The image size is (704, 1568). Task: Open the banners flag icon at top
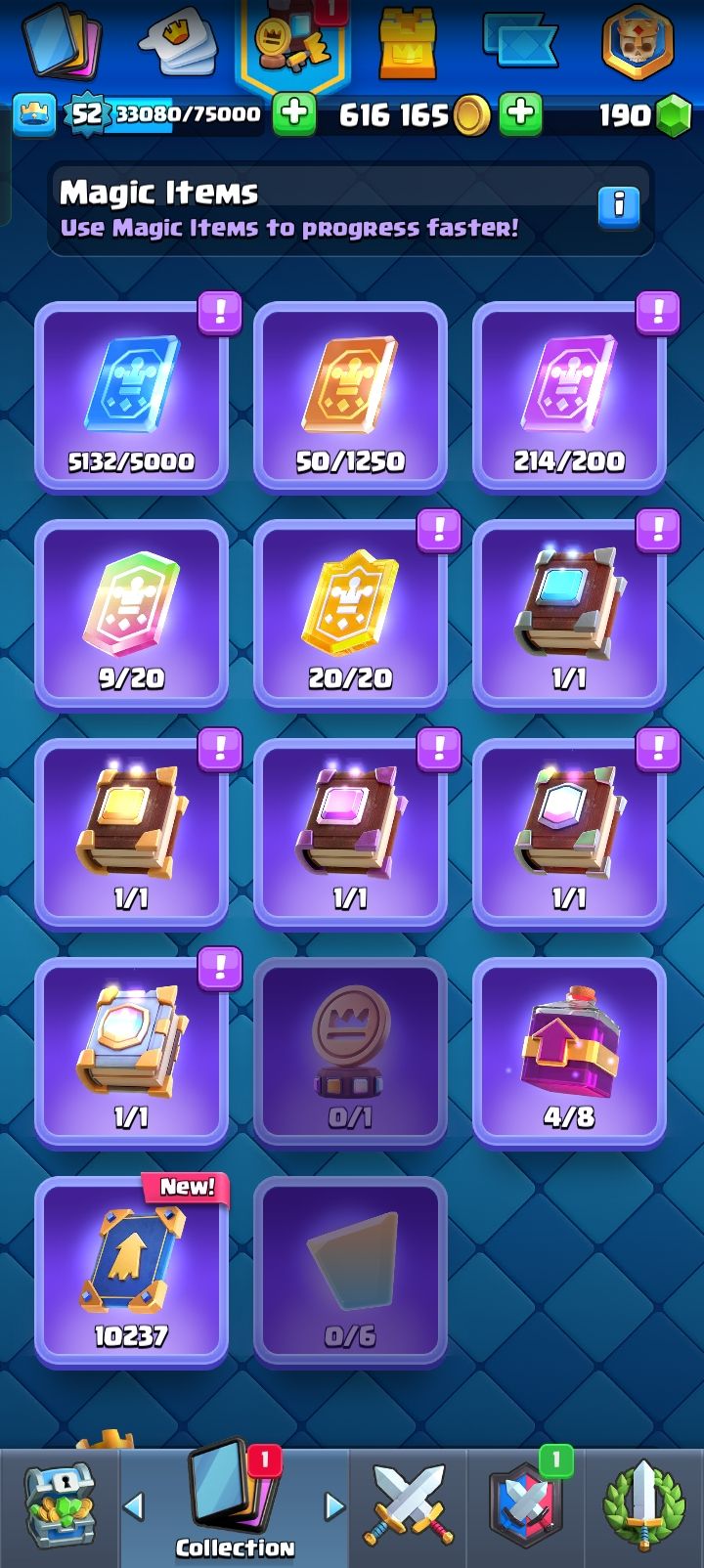[x=519, y=41]
